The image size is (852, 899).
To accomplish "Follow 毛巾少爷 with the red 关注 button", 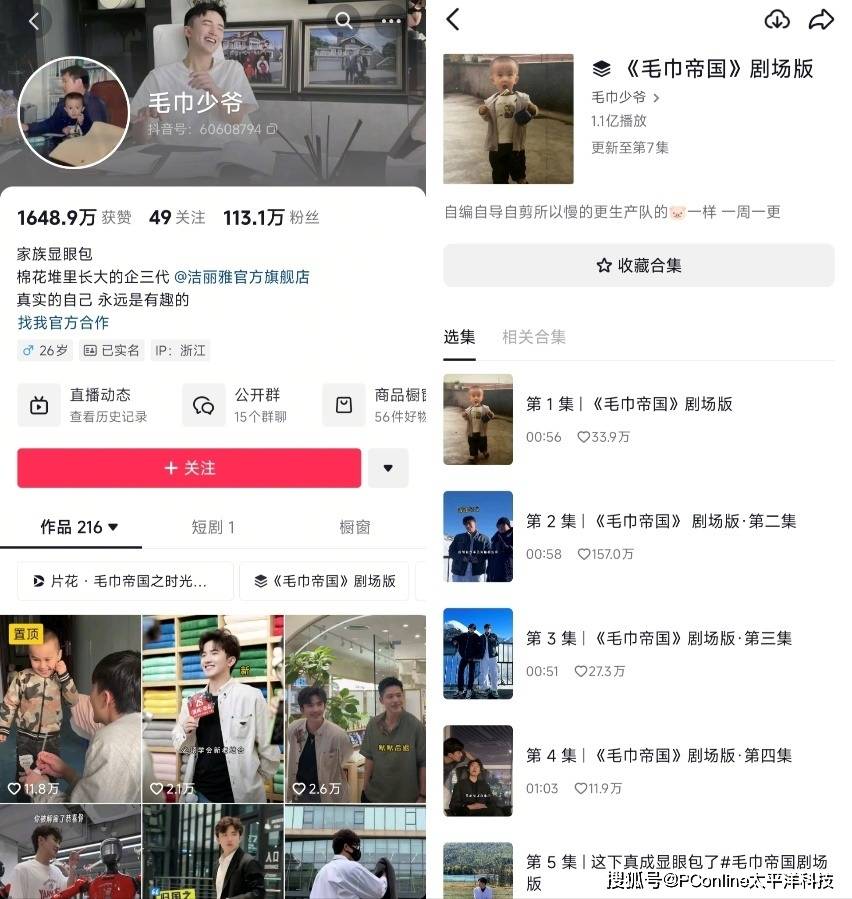I will coord(189,468).
